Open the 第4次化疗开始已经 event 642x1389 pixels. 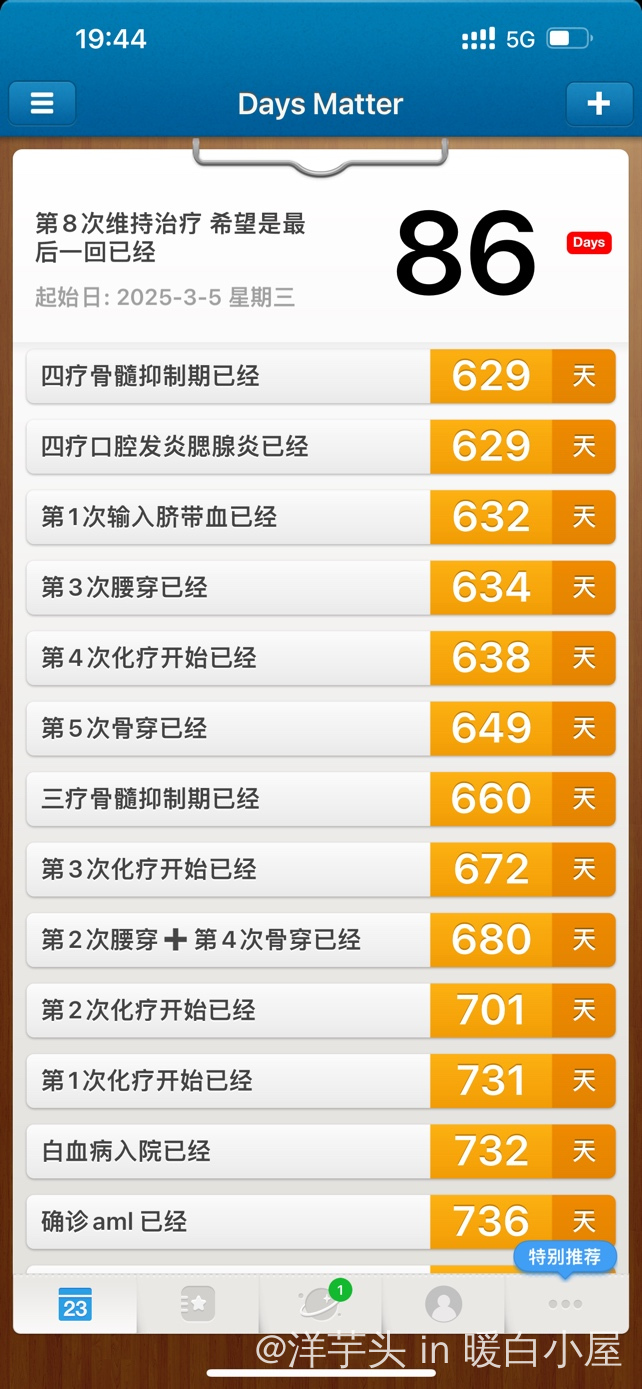point(321,658)
